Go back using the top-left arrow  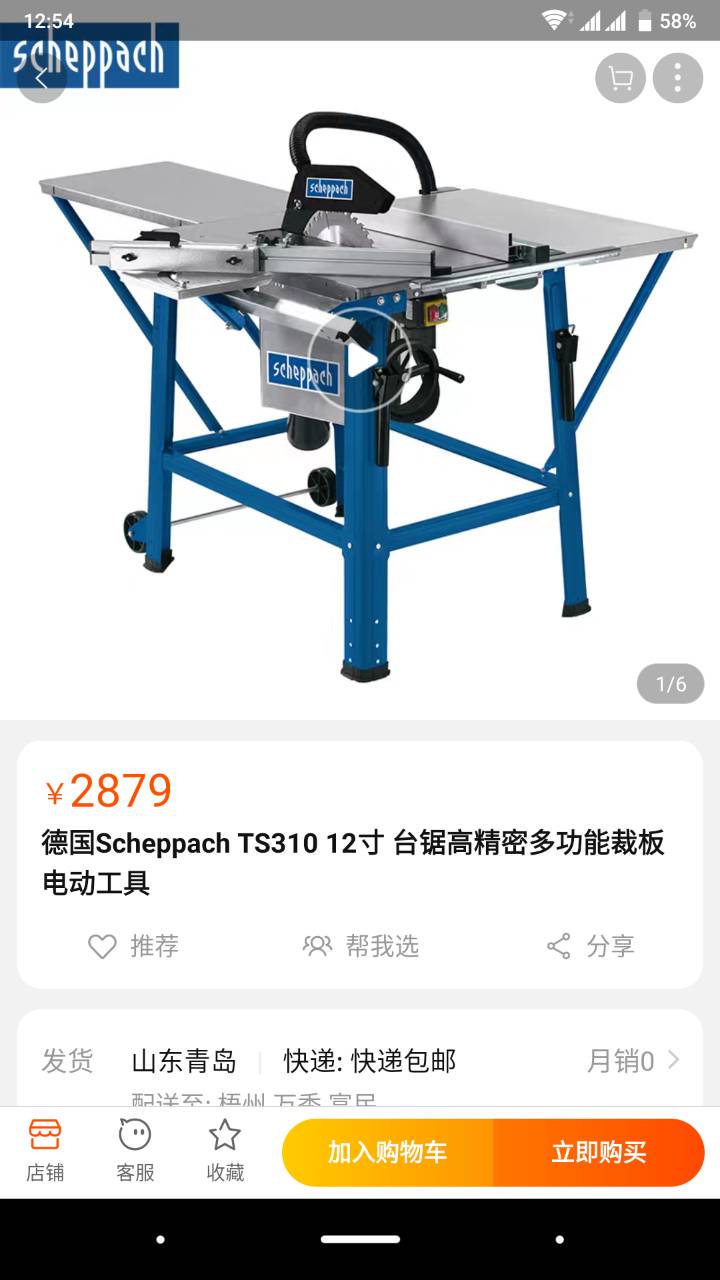click(42, 78)
